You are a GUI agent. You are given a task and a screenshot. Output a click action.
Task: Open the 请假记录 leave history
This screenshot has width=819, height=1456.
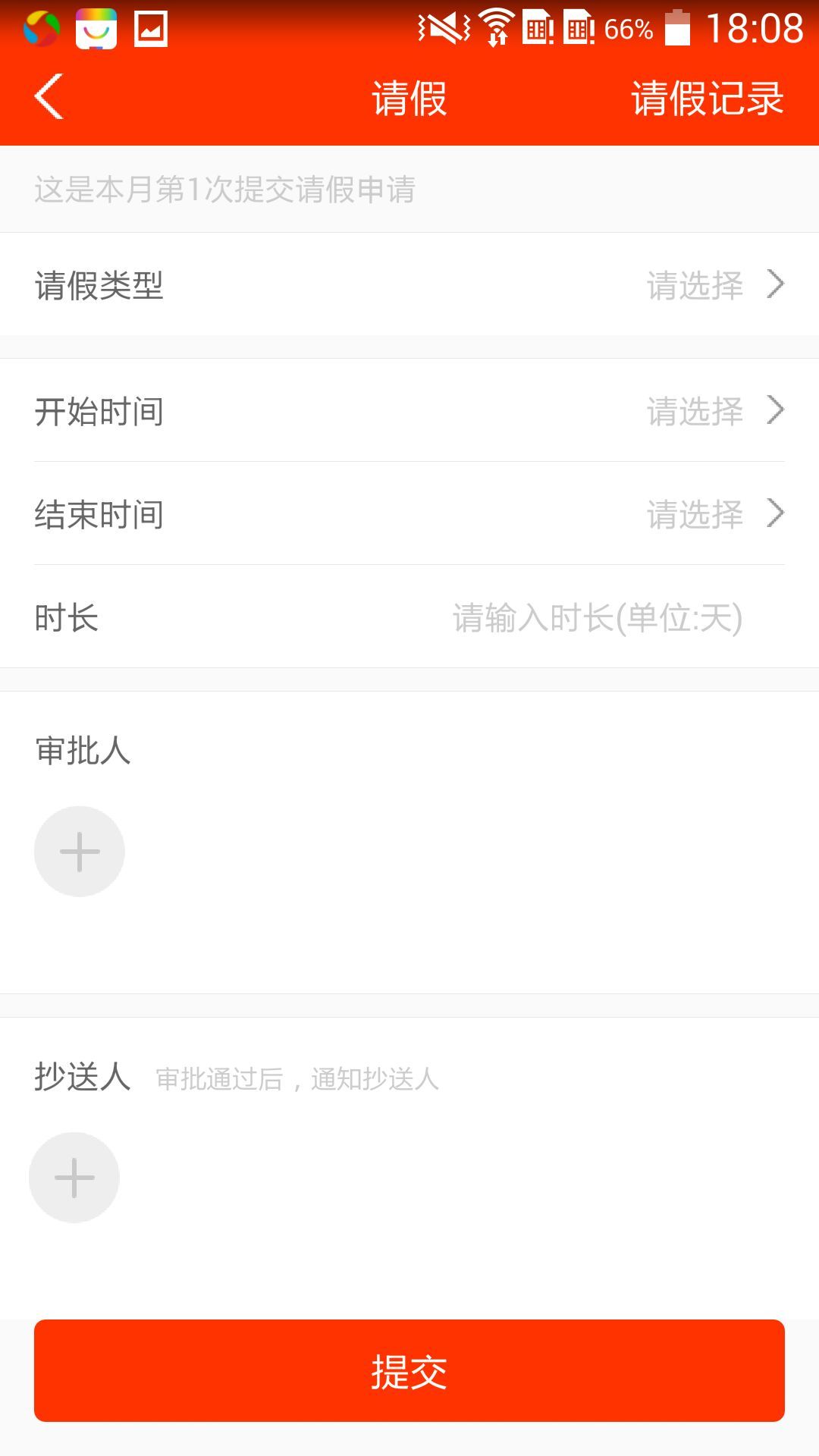click(707, 97)
